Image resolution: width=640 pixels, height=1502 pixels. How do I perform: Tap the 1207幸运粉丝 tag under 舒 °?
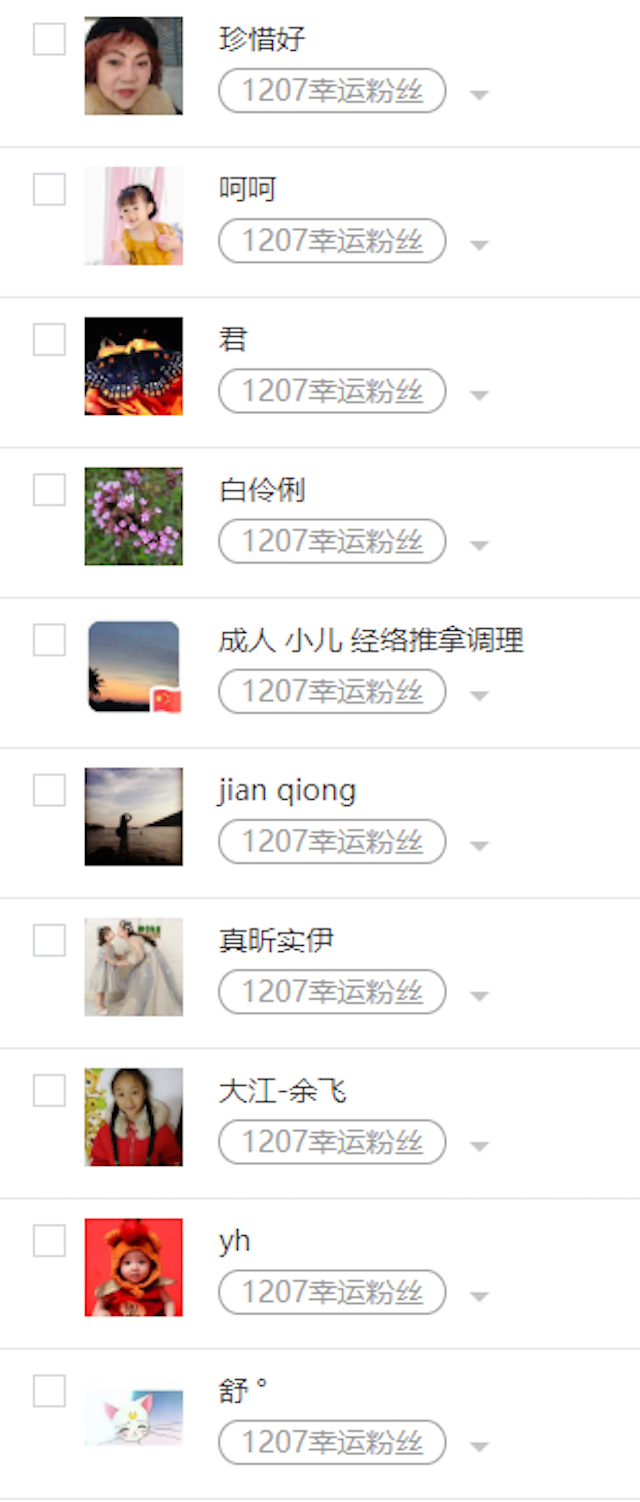332,1442
